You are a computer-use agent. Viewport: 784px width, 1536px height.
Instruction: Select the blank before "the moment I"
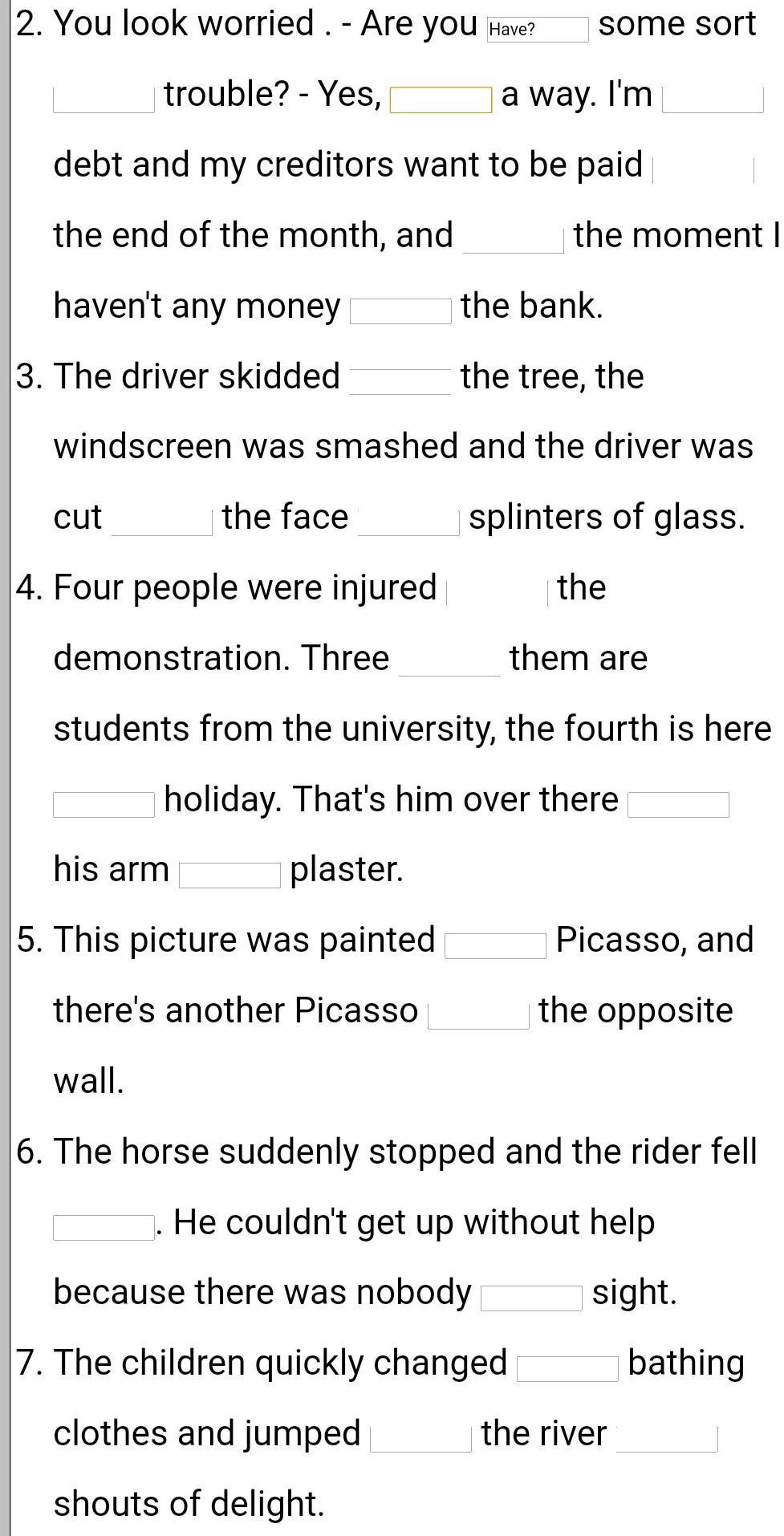pos(514,241)
